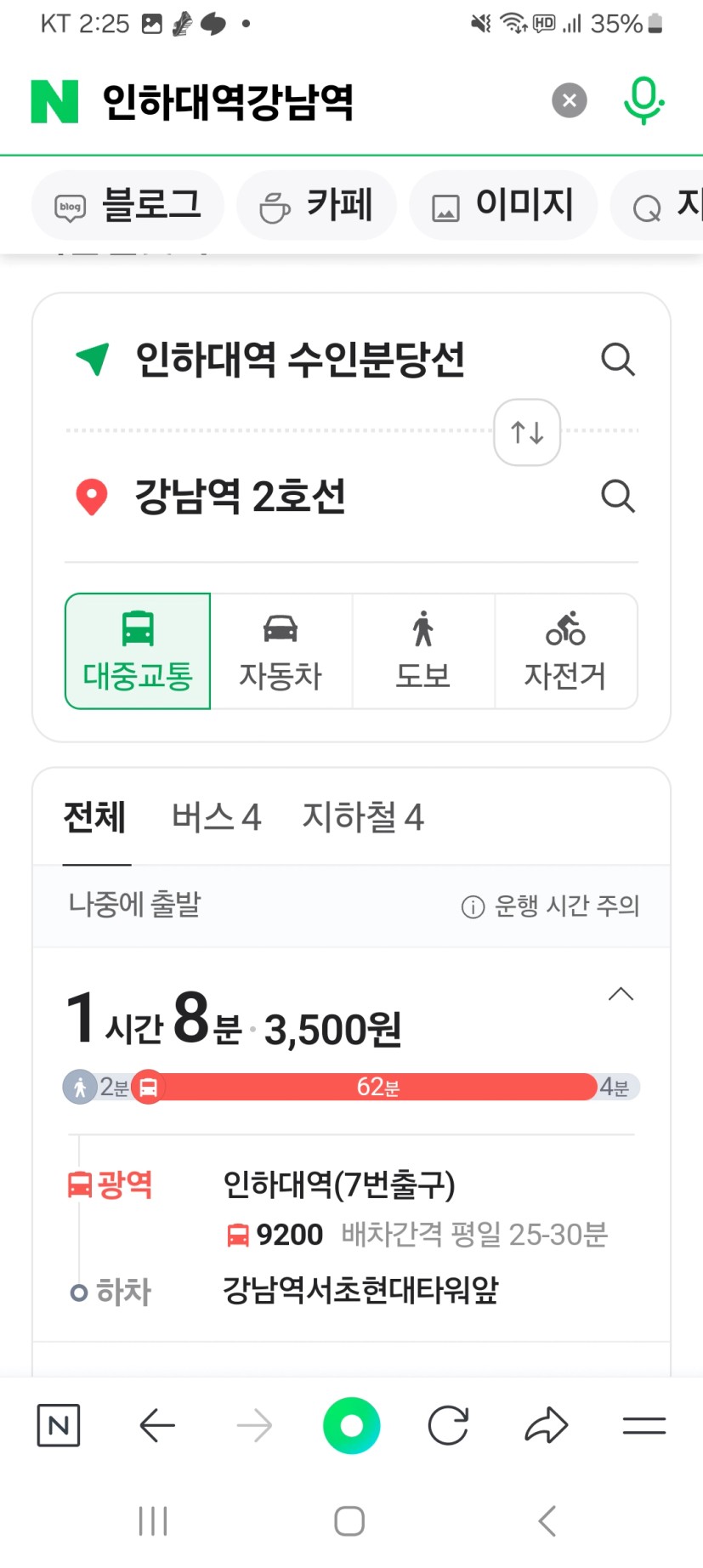Search a new departure for 인하대역 수인분당선
703x1568 pixels.
[x=618, y=360]
